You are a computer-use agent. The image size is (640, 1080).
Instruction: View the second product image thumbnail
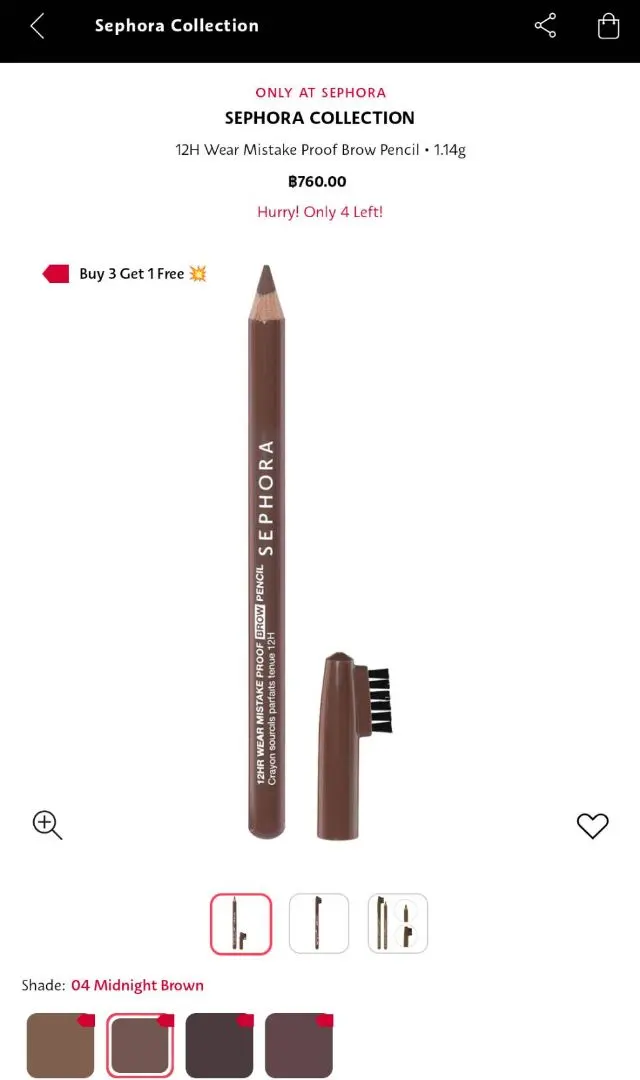coord(319,923)
